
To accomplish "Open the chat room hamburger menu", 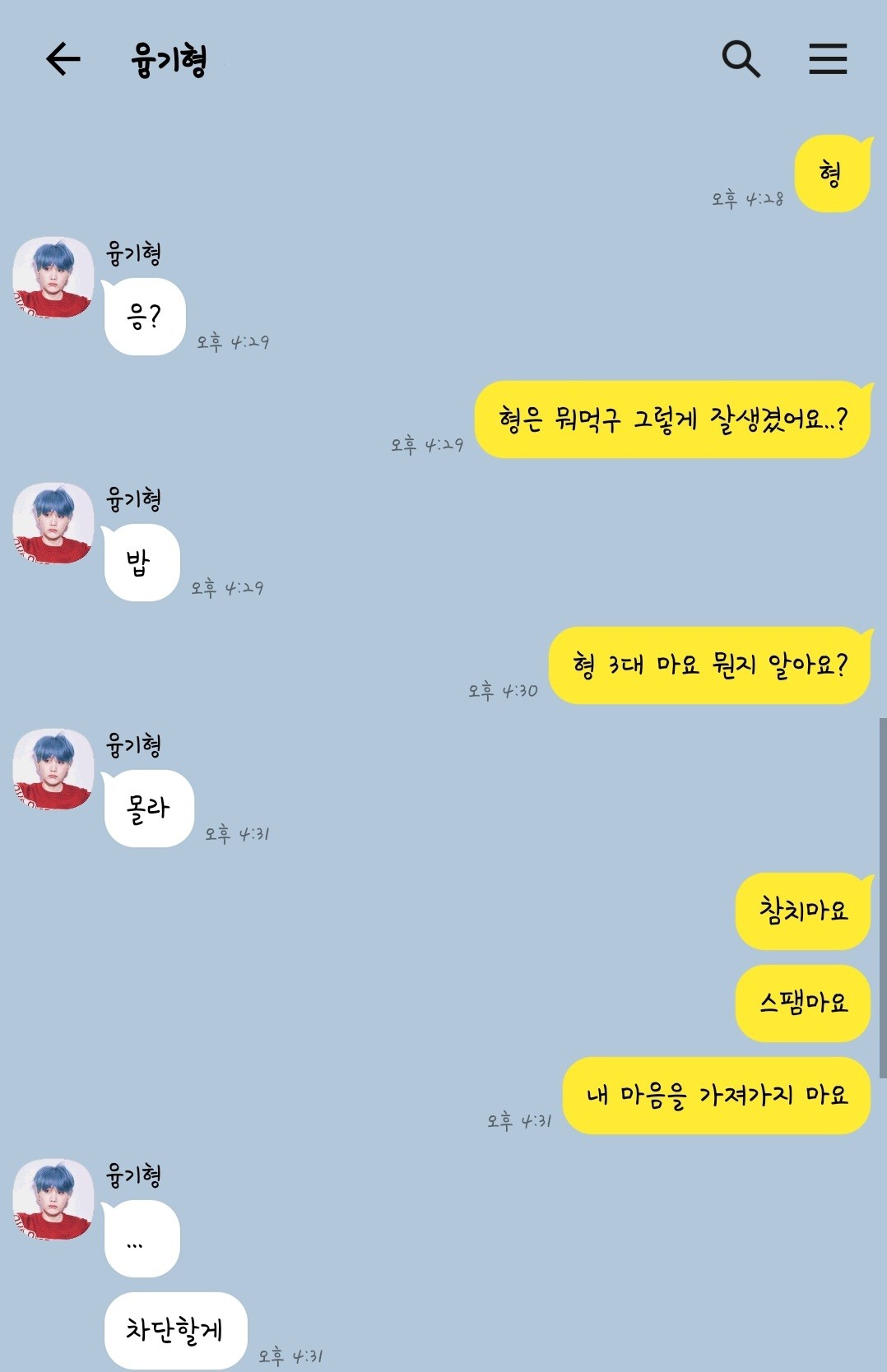I will click(828, 59).
